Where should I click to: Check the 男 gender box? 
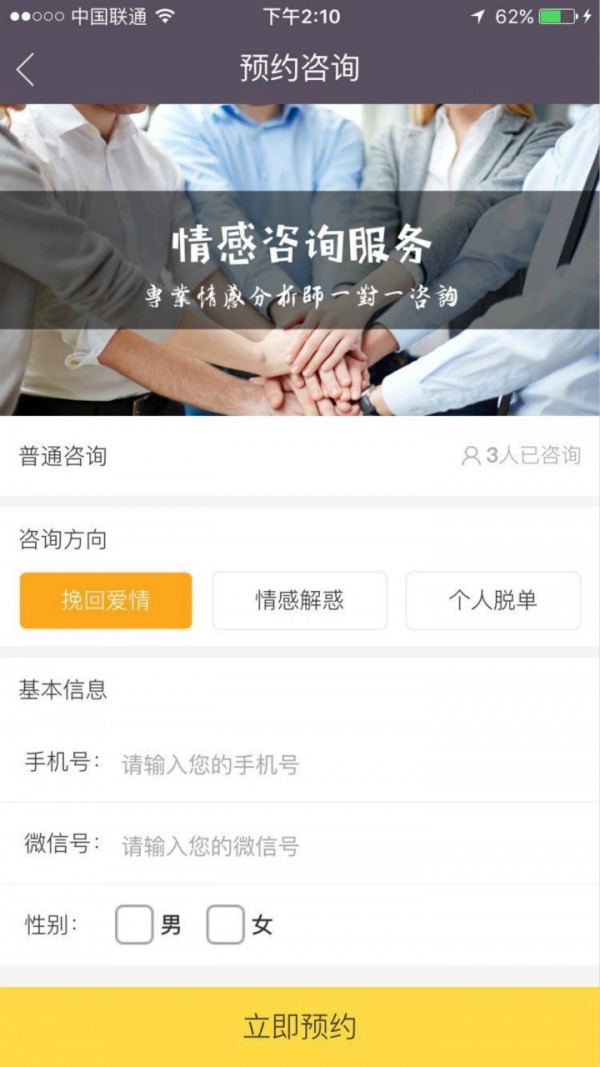134,925
